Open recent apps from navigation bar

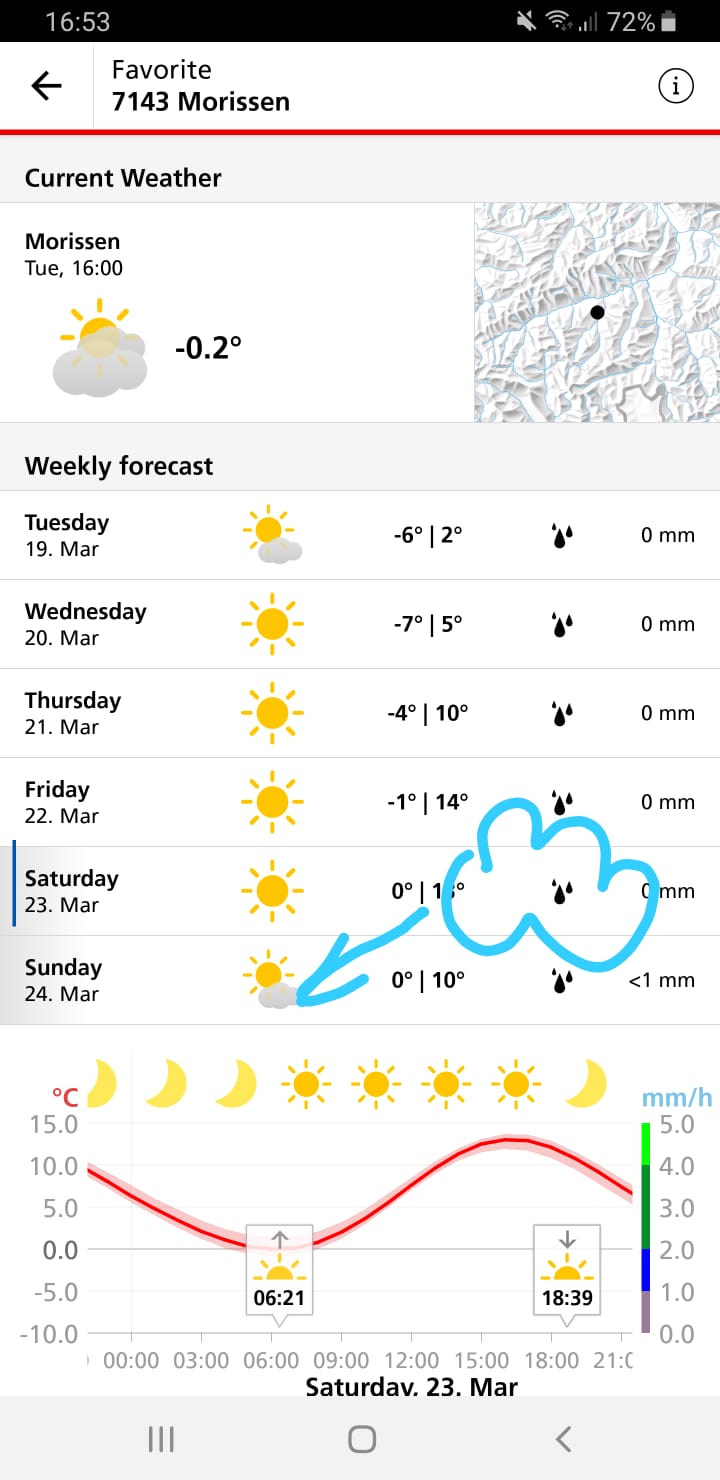(161, 1439)
